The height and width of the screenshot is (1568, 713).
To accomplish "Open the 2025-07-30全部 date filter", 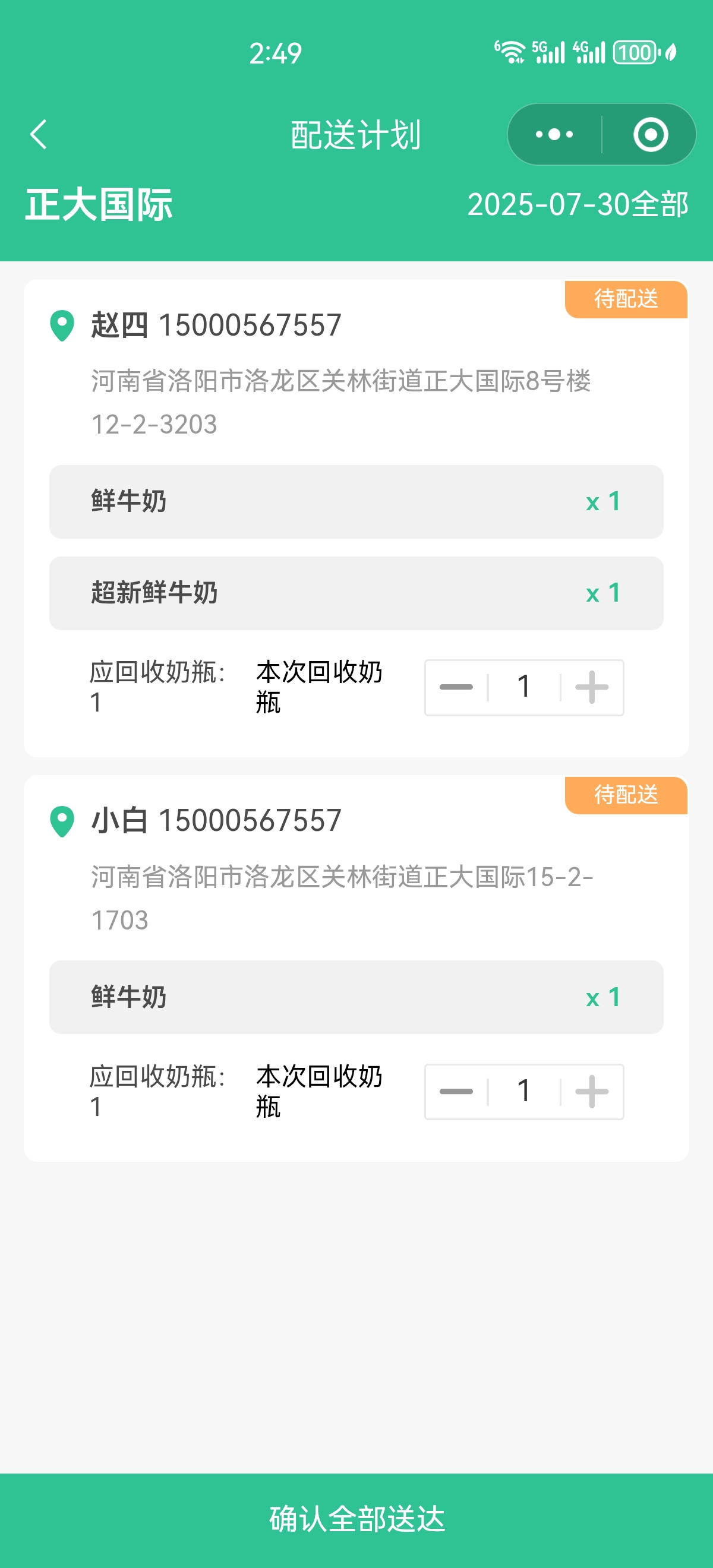I will (x=577, y=204).
